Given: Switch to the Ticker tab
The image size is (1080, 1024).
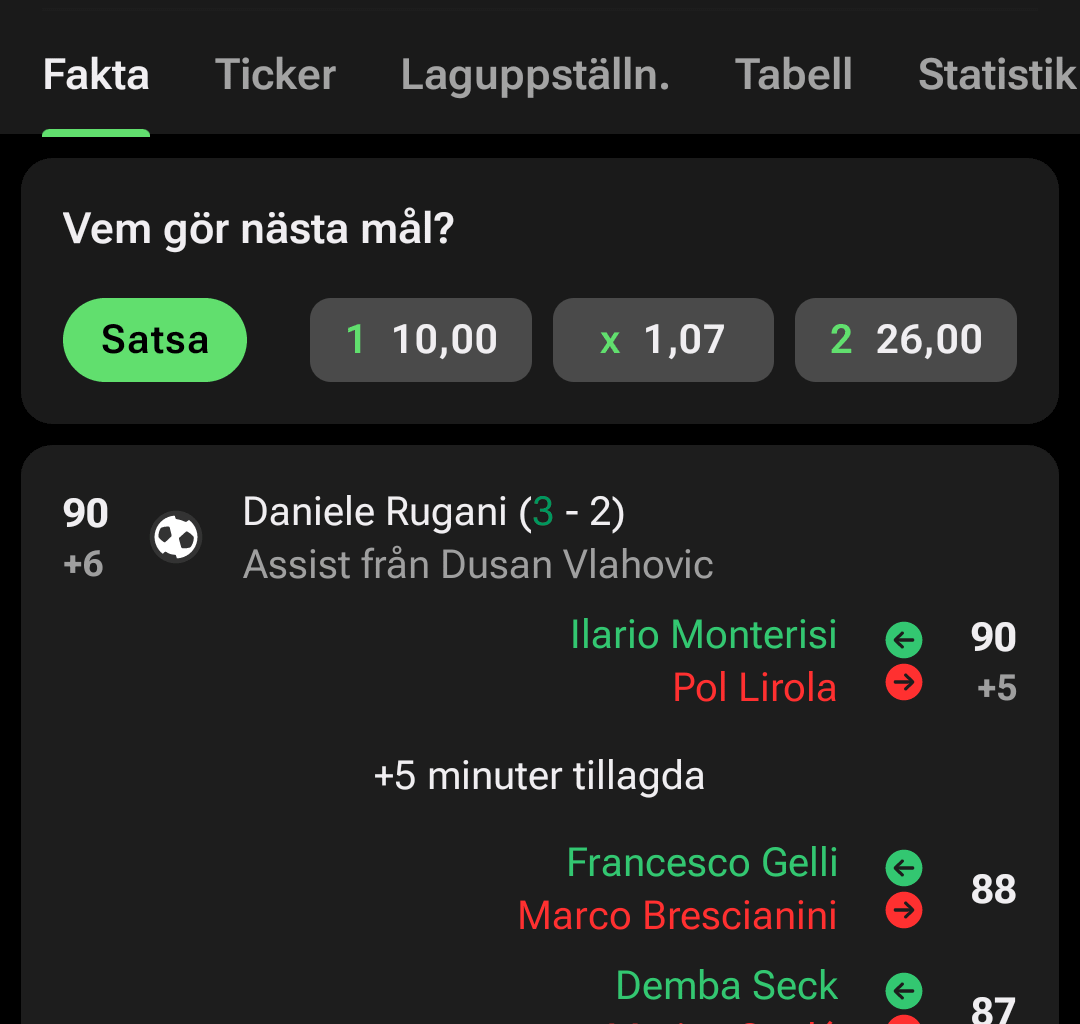Looking at the screenshot, I should click(x=275, y=75).
